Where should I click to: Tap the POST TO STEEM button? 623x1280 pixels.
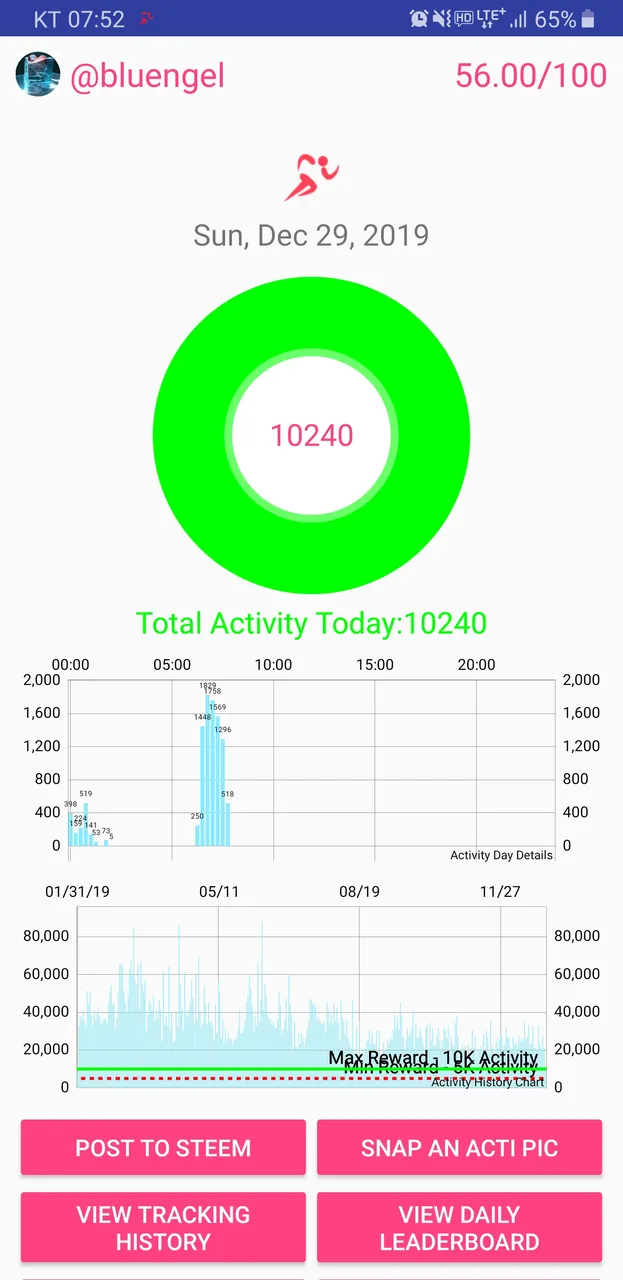coord(163,1147)
